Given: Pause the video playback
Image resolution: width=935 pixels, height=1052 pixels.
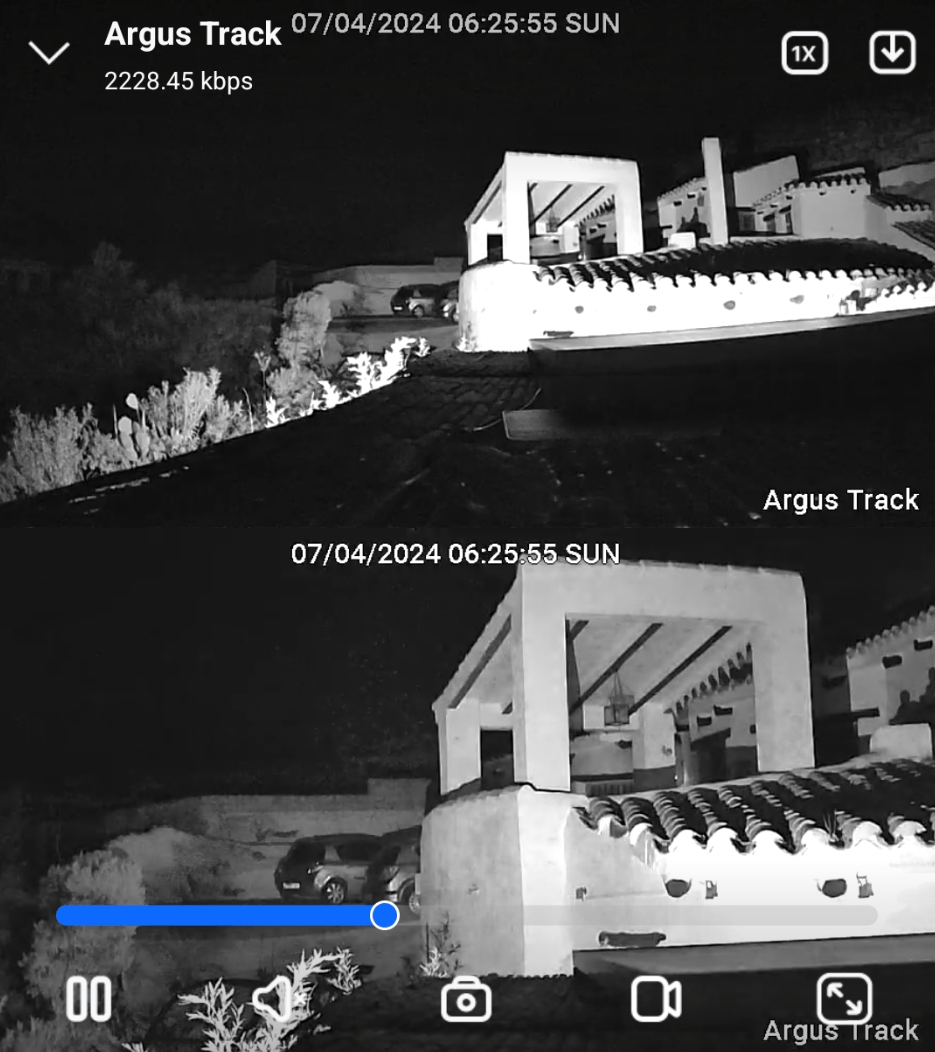Looking at the screenshot, I should (x=88, y=999).
